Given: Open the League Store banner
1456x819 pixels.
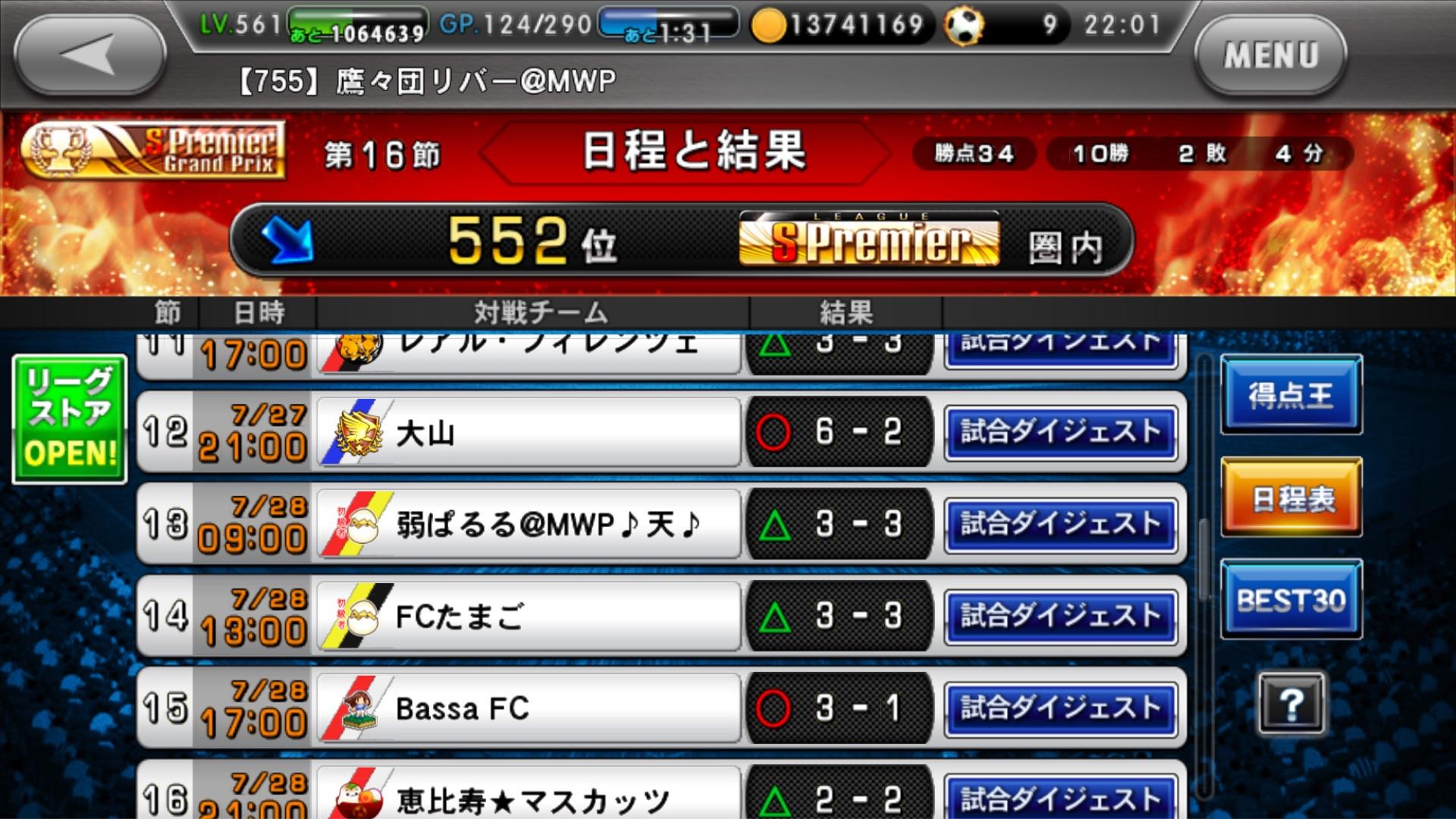Looking at the screenshot, I should tap(70, 419).
